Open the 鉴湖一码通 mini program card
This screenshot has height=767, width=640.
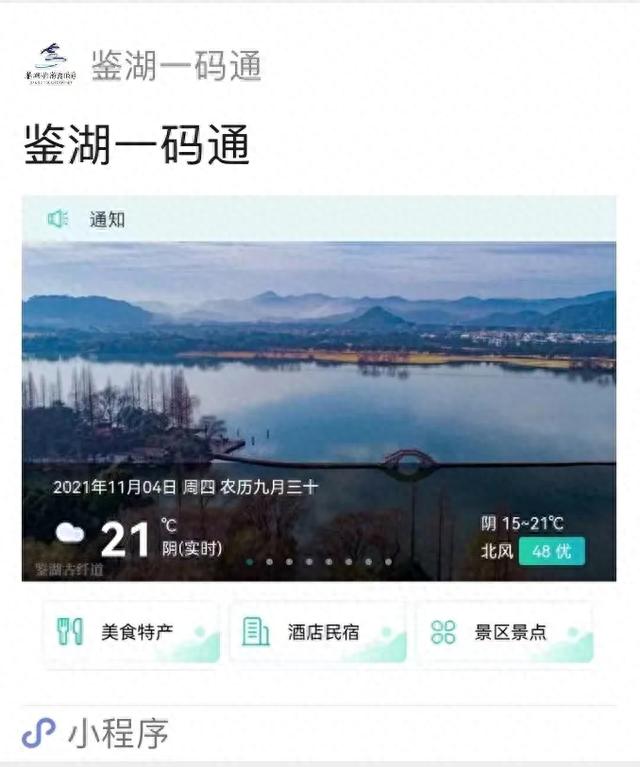tap(318, 400)
